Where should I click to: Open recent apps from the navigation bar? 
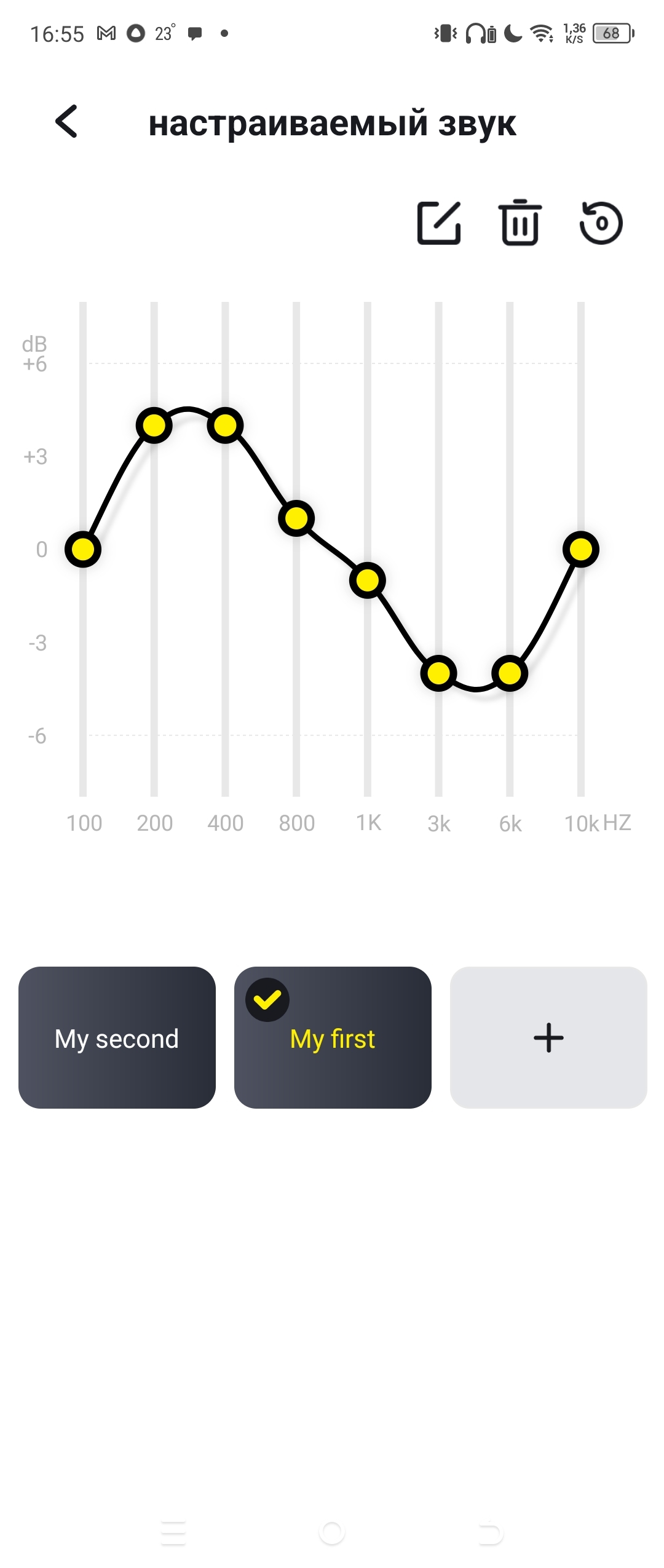[x=173, y=1533]
